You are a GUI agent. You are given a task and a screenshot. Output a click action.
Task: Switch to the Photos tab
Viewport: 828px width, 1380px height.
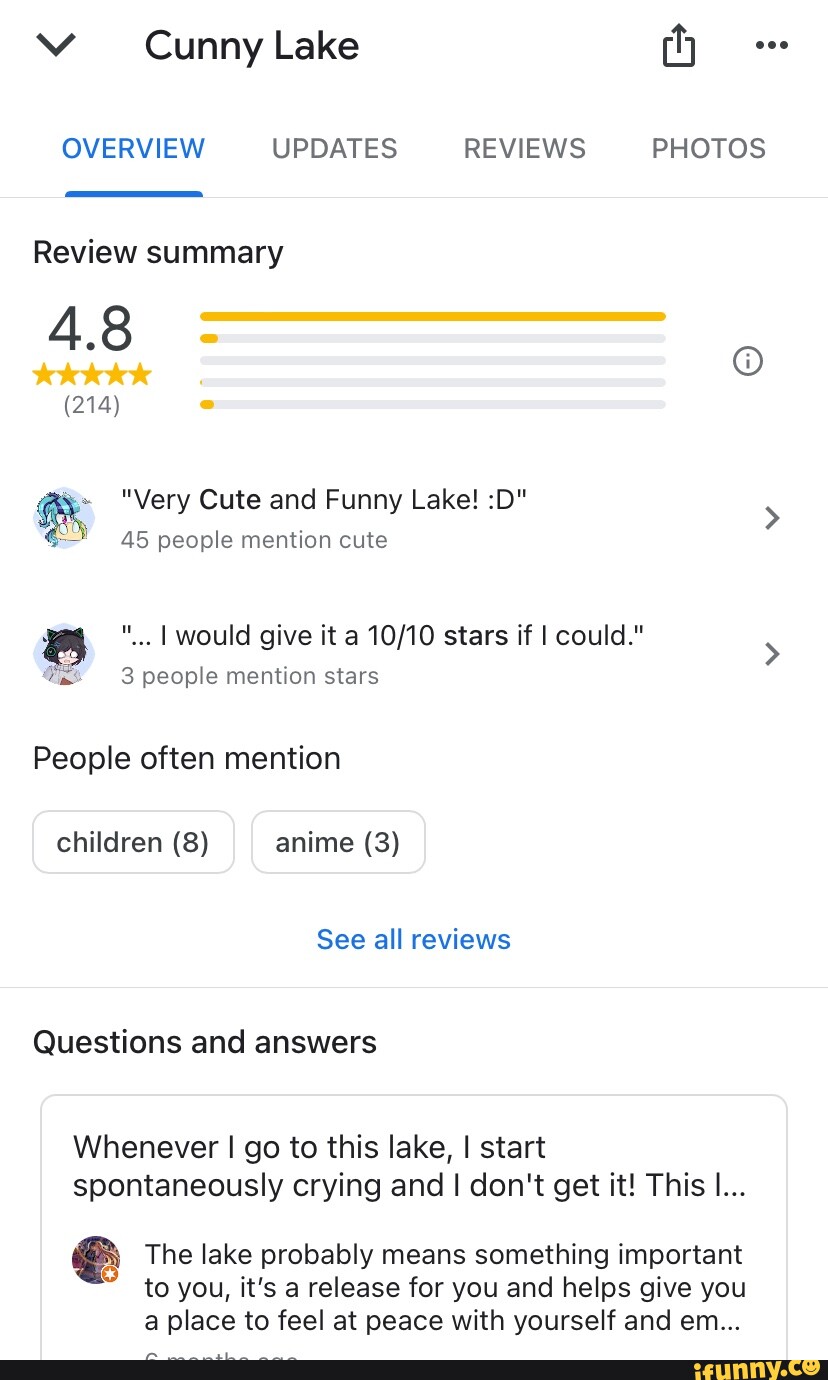(708, 149)
